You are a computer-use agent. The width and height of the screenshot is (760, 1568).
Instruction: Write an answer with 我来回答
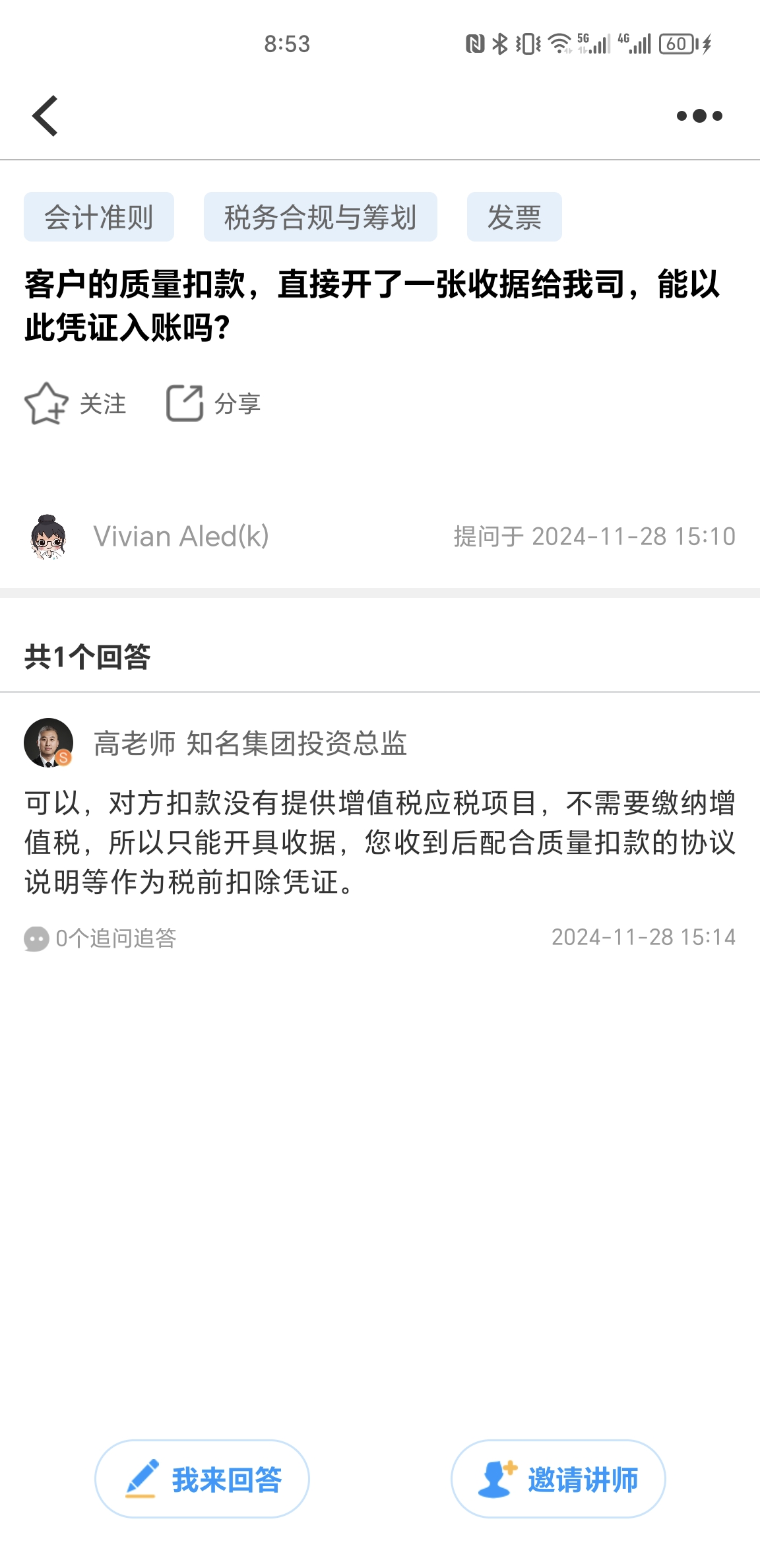(202, 1479)
